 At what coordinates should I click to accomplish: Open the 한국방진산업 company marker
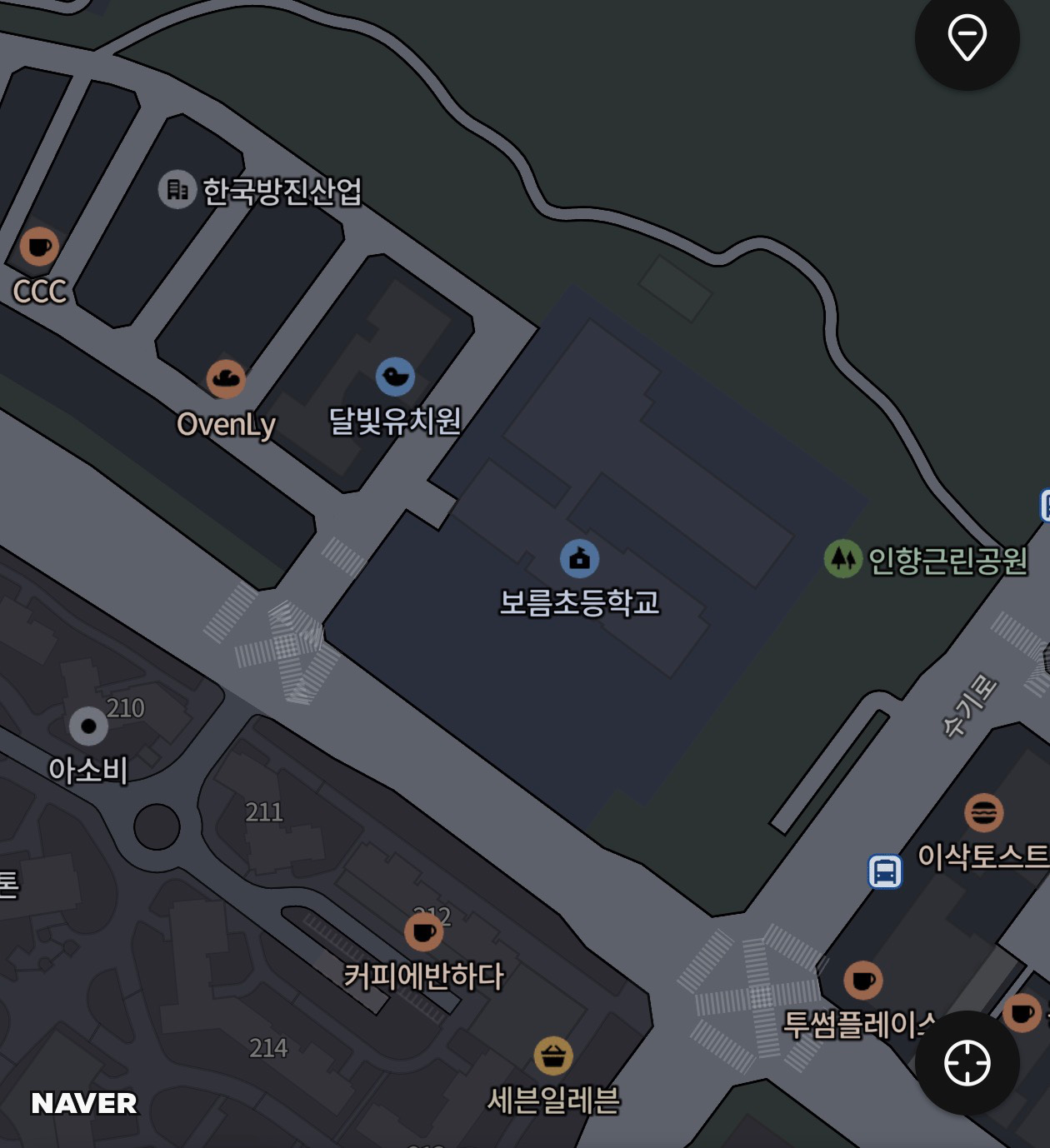tap(177, 190)
